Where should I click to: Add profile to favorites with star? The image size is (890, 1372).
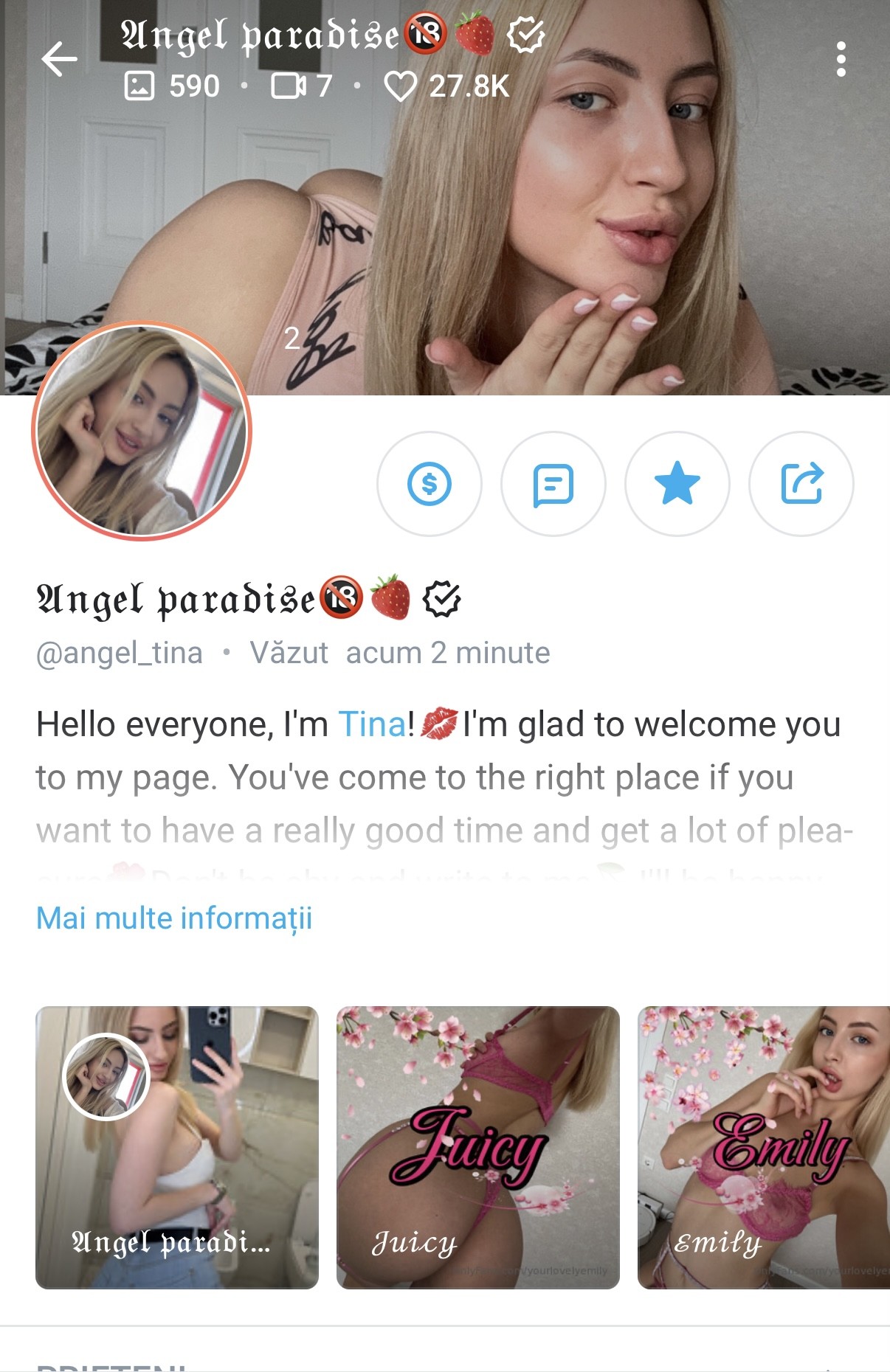pos(677,484)
